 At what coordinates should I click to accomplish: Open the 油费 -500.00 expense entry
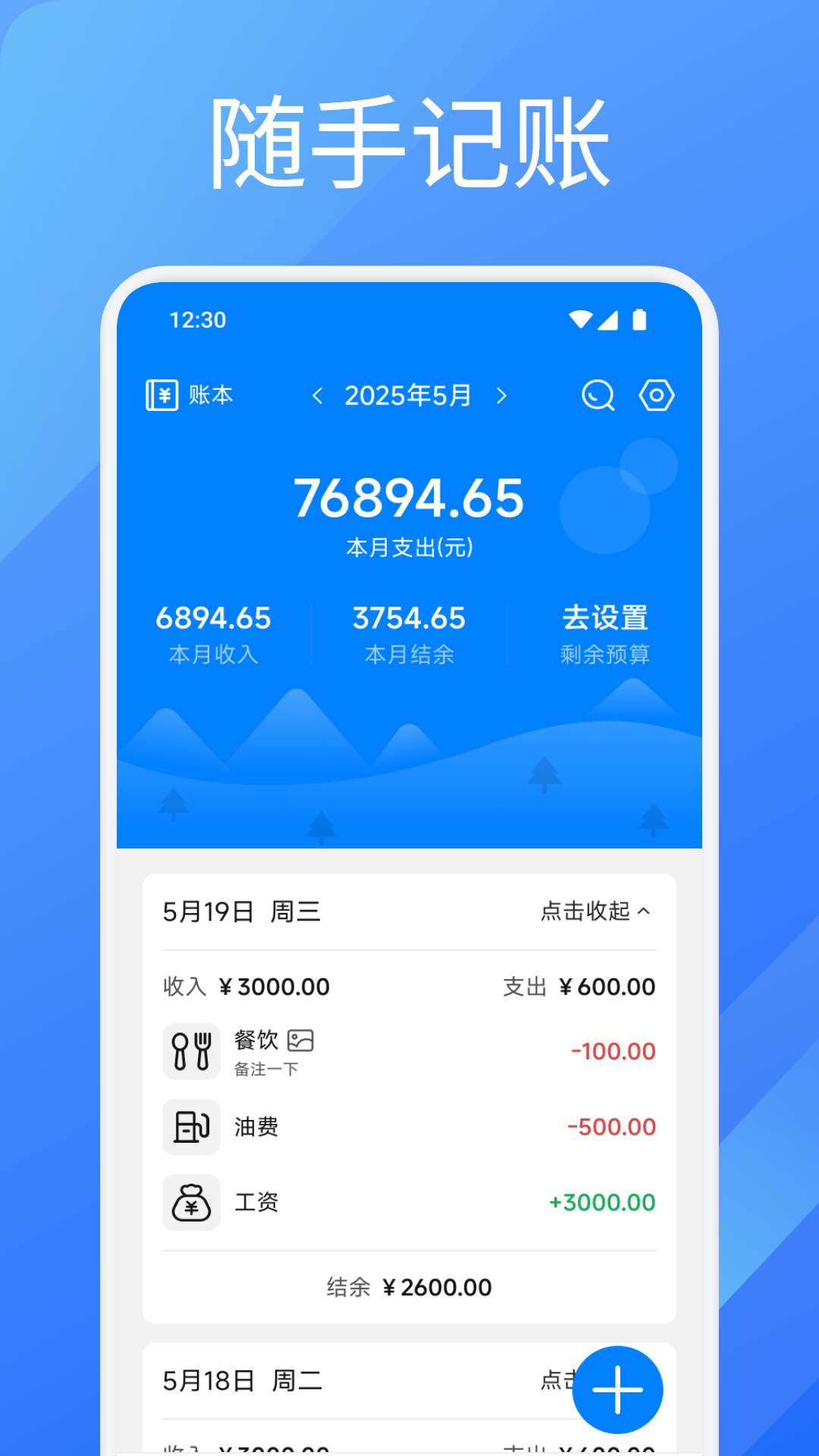409,1128
